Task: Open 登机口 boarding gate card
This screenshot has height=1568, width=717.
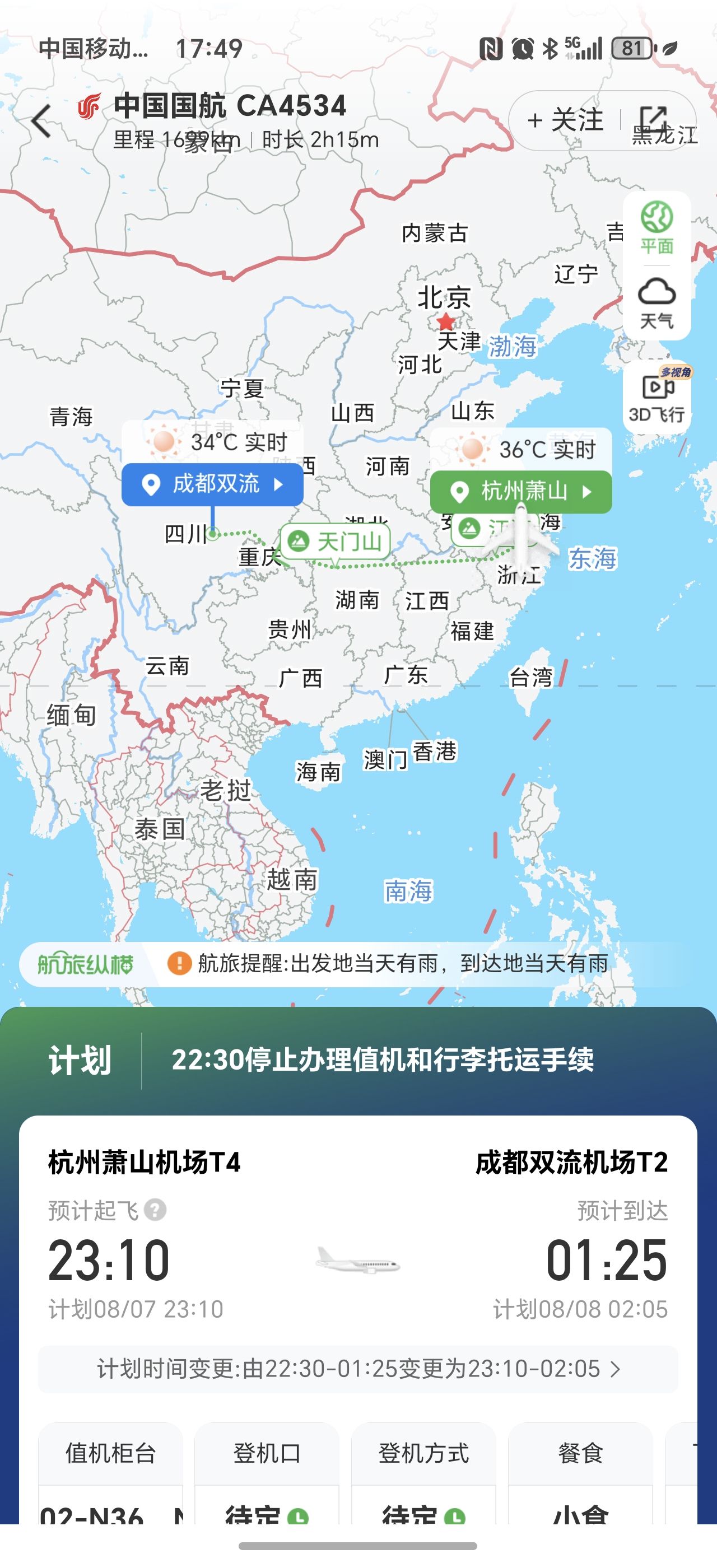Action: pos(267,1473)
